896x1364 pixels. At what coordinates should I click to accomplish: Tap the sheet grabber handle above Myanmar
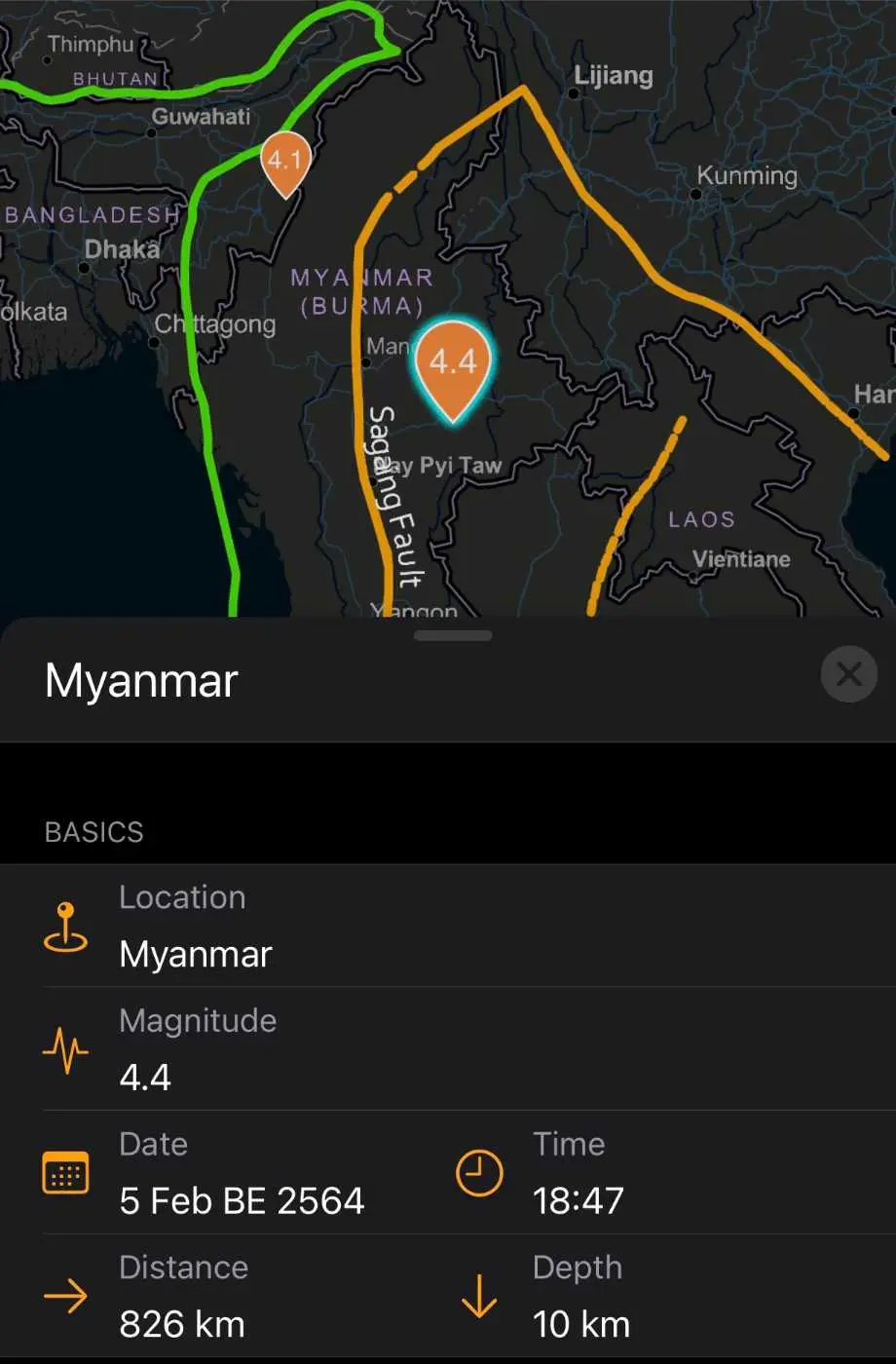tap(453, 636)
